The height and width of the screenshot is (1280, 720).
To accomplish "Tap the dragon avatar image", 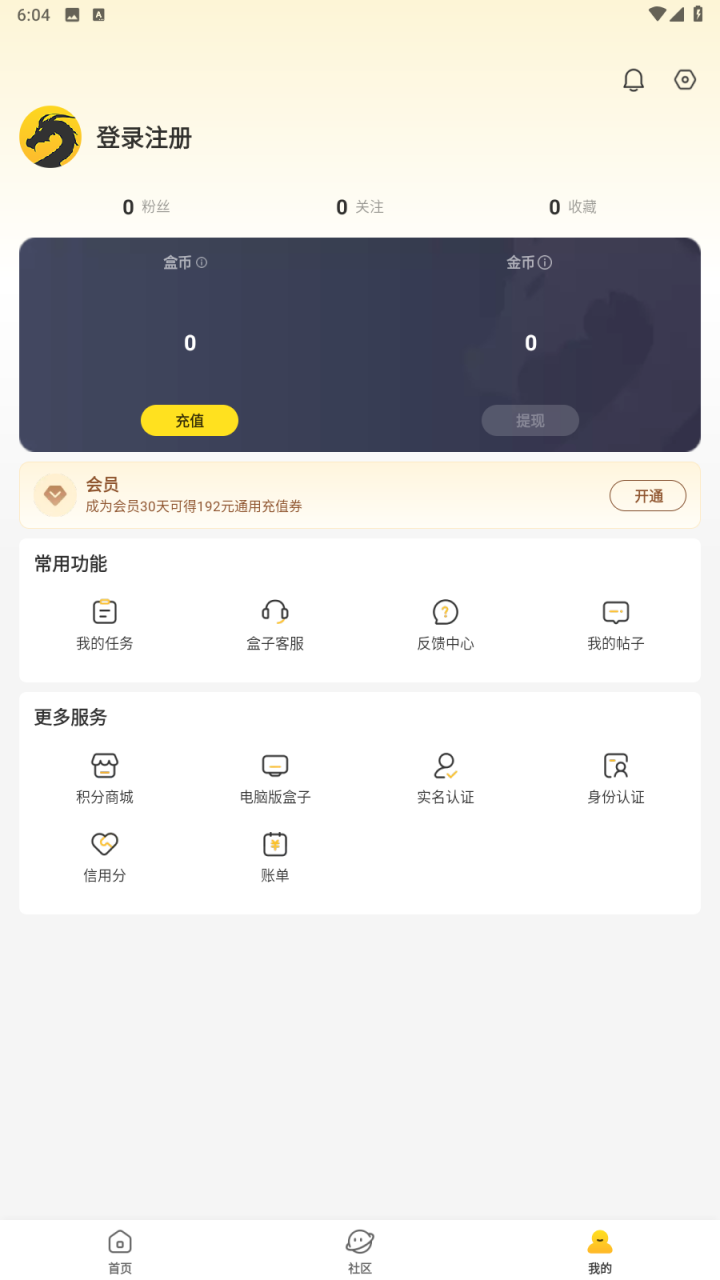I will (x=50, y=136).
